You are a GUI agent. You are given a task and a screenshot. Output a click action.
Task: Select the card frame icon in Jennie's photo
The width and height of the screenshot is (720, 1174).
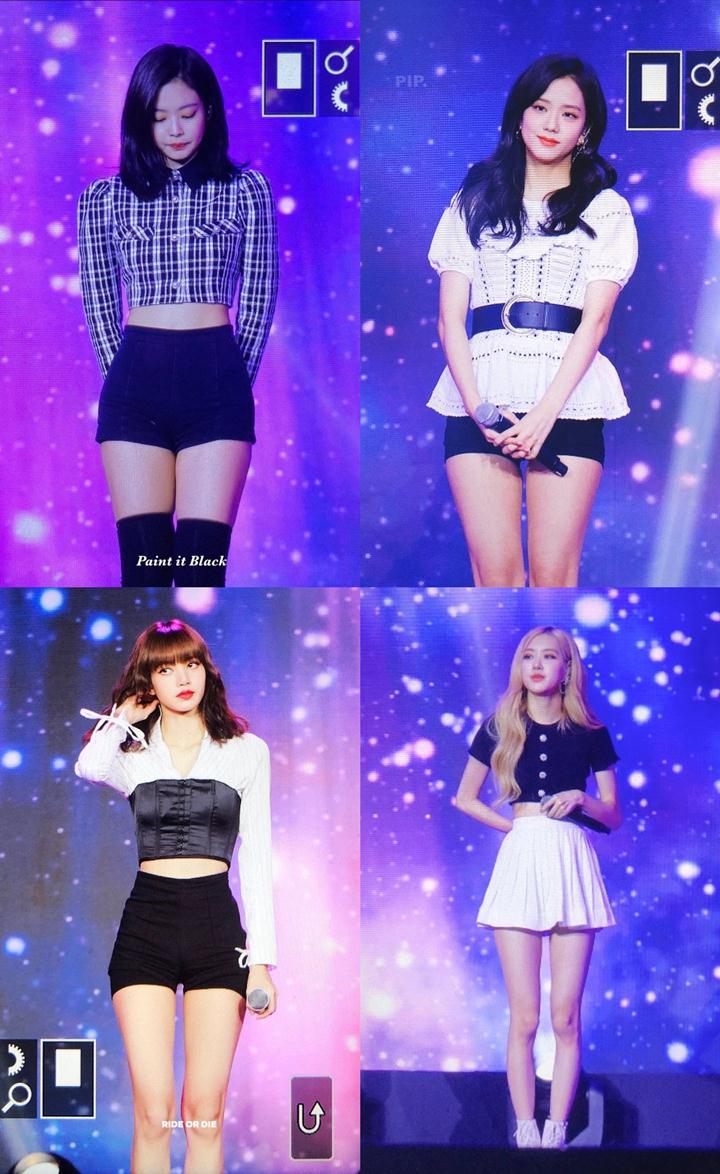[287, 78]
